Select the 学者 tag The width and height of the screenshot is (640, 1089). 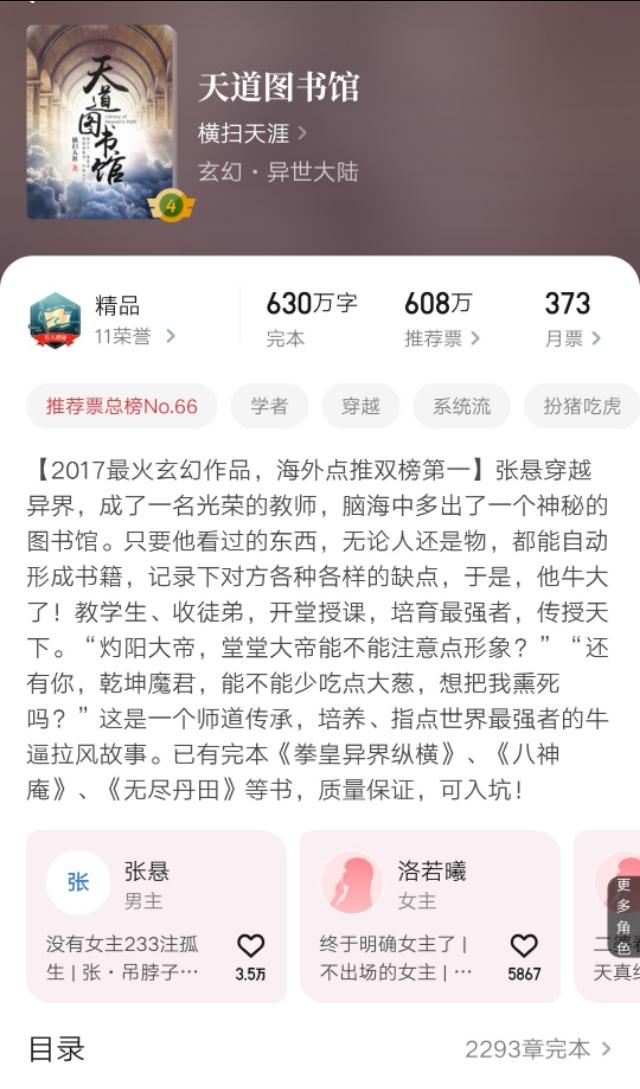coord(269,406)
